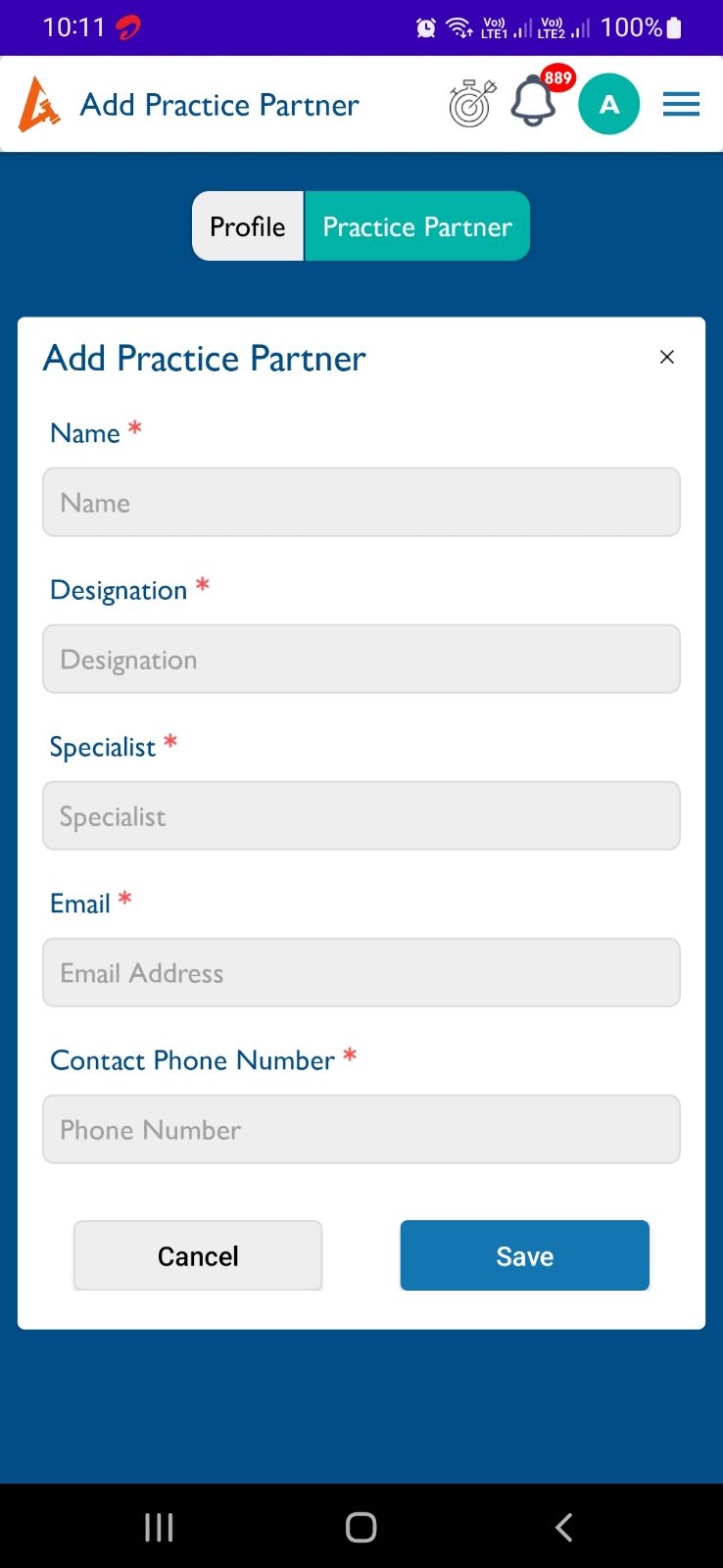
Task: Save the practice partner details
Action: pos(524,1255)
